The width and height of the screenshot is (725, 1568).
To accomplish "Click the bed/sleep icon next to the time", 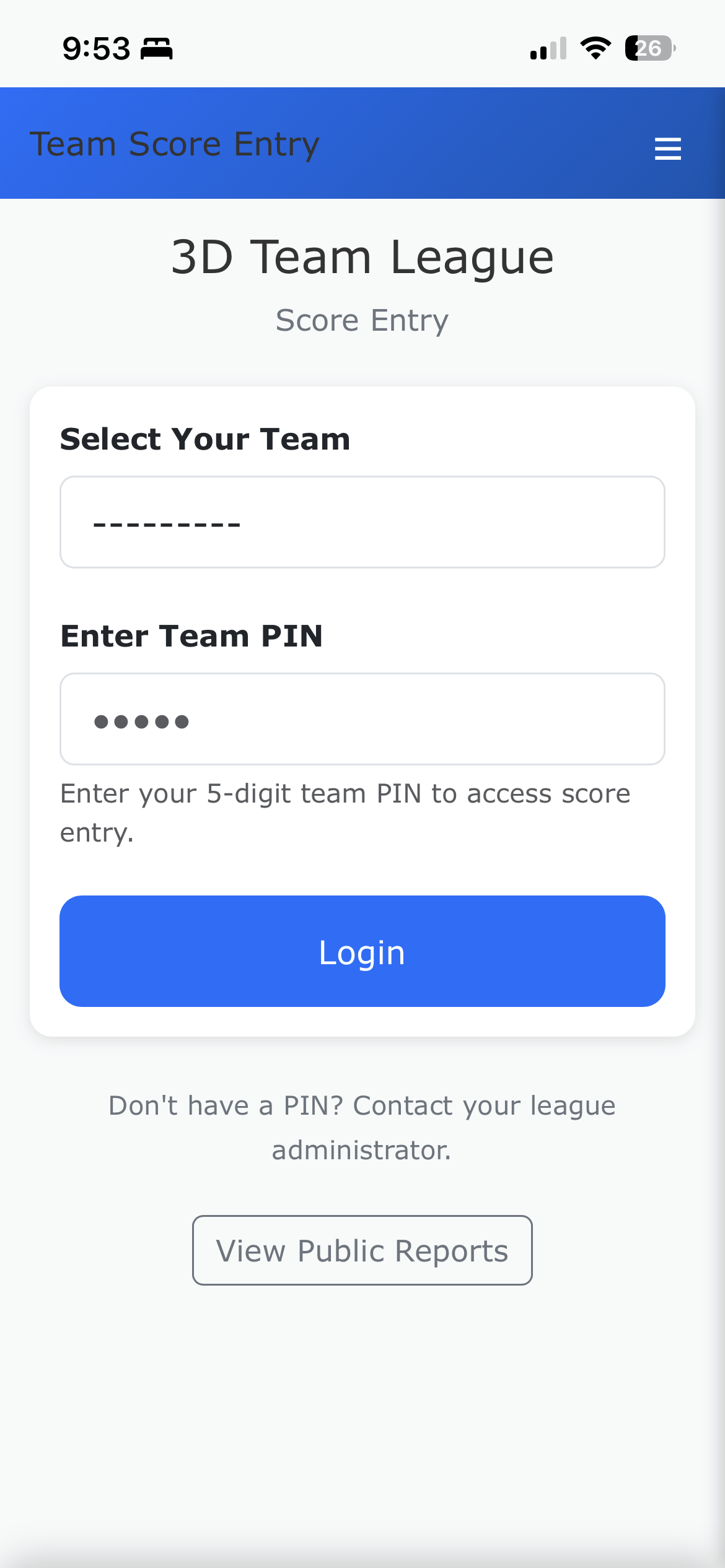I will click(x=155, y=48).
